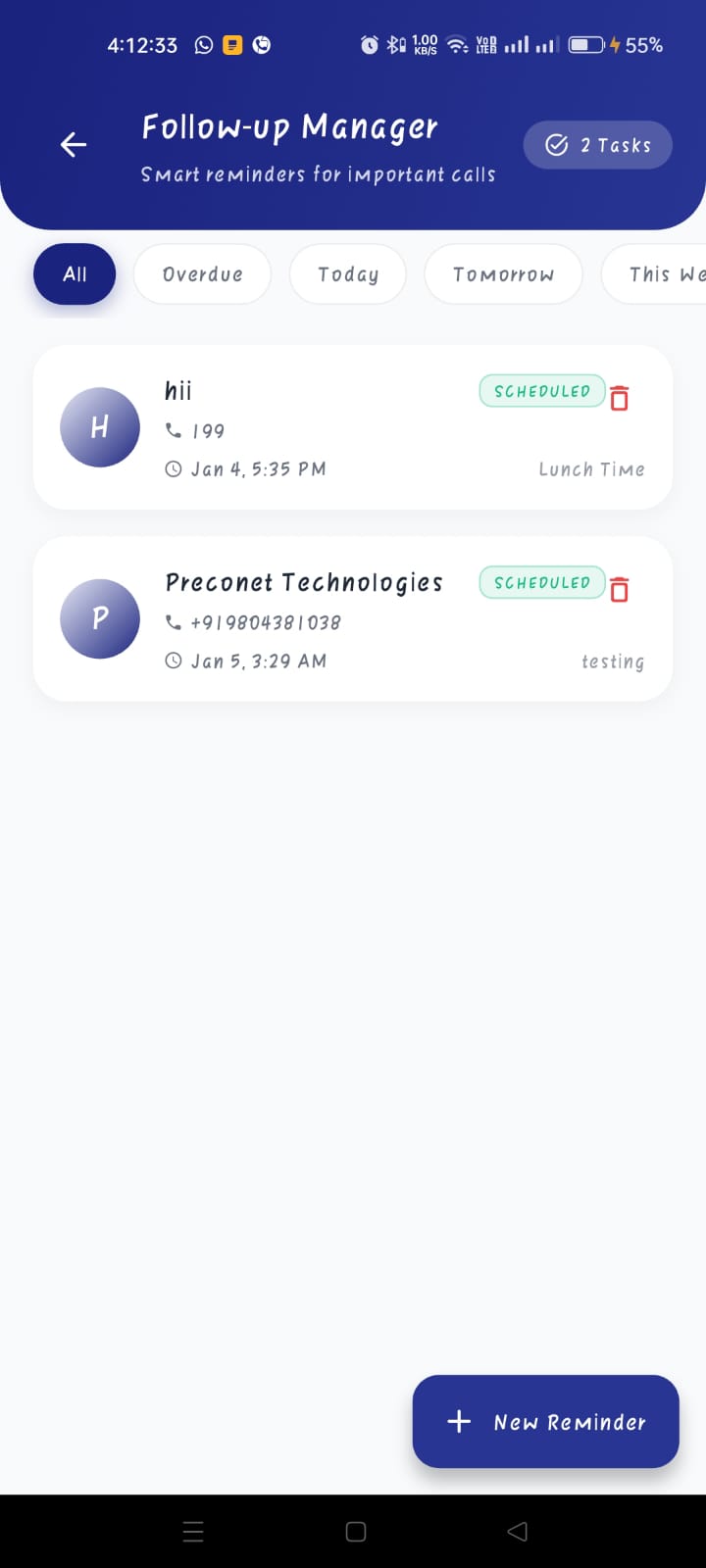
Task: Open the Preconet Technologies reminder
Action: pos(324,619)
